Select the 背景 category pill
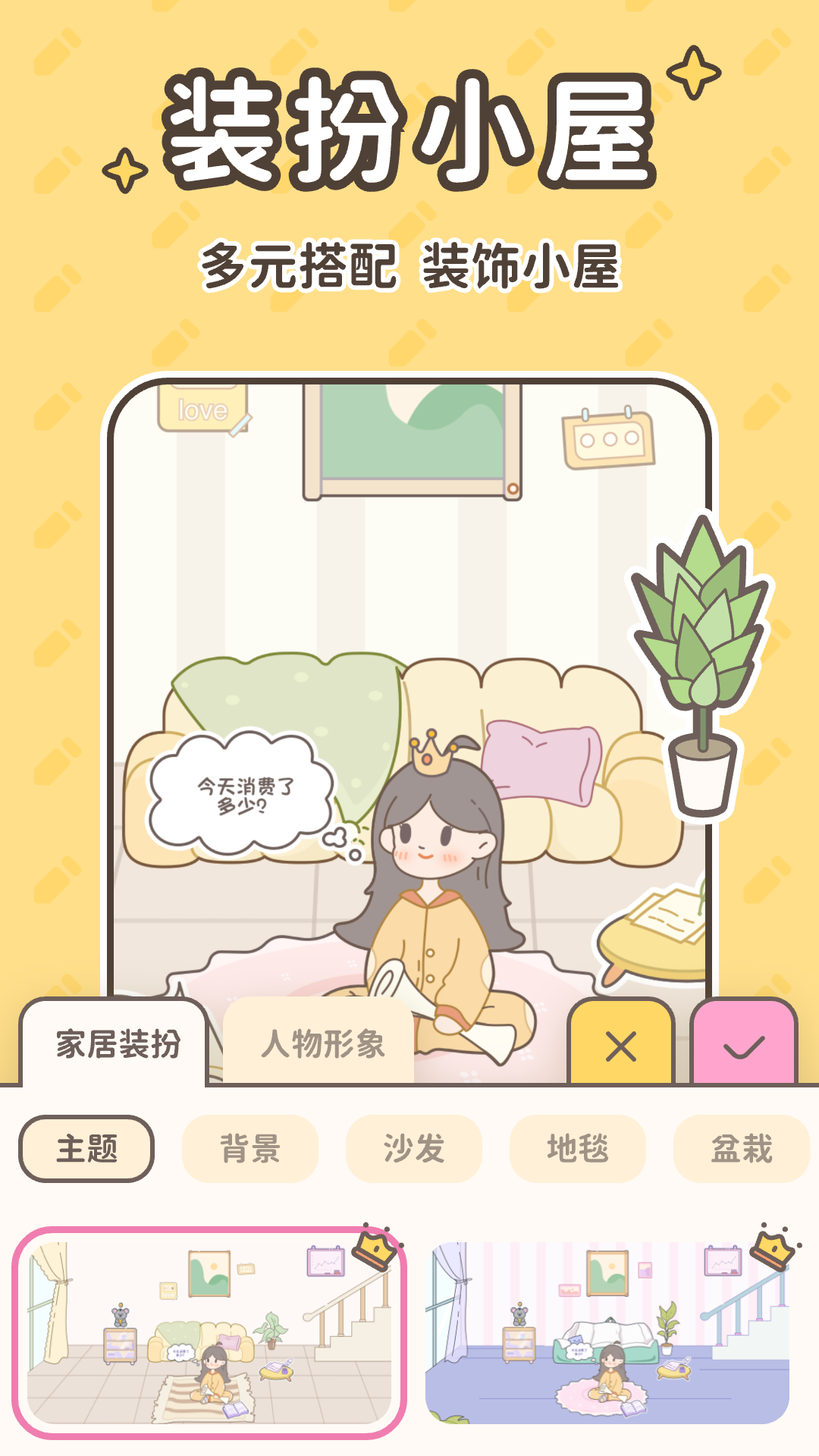The image size is (819, 1456). 250,1149
